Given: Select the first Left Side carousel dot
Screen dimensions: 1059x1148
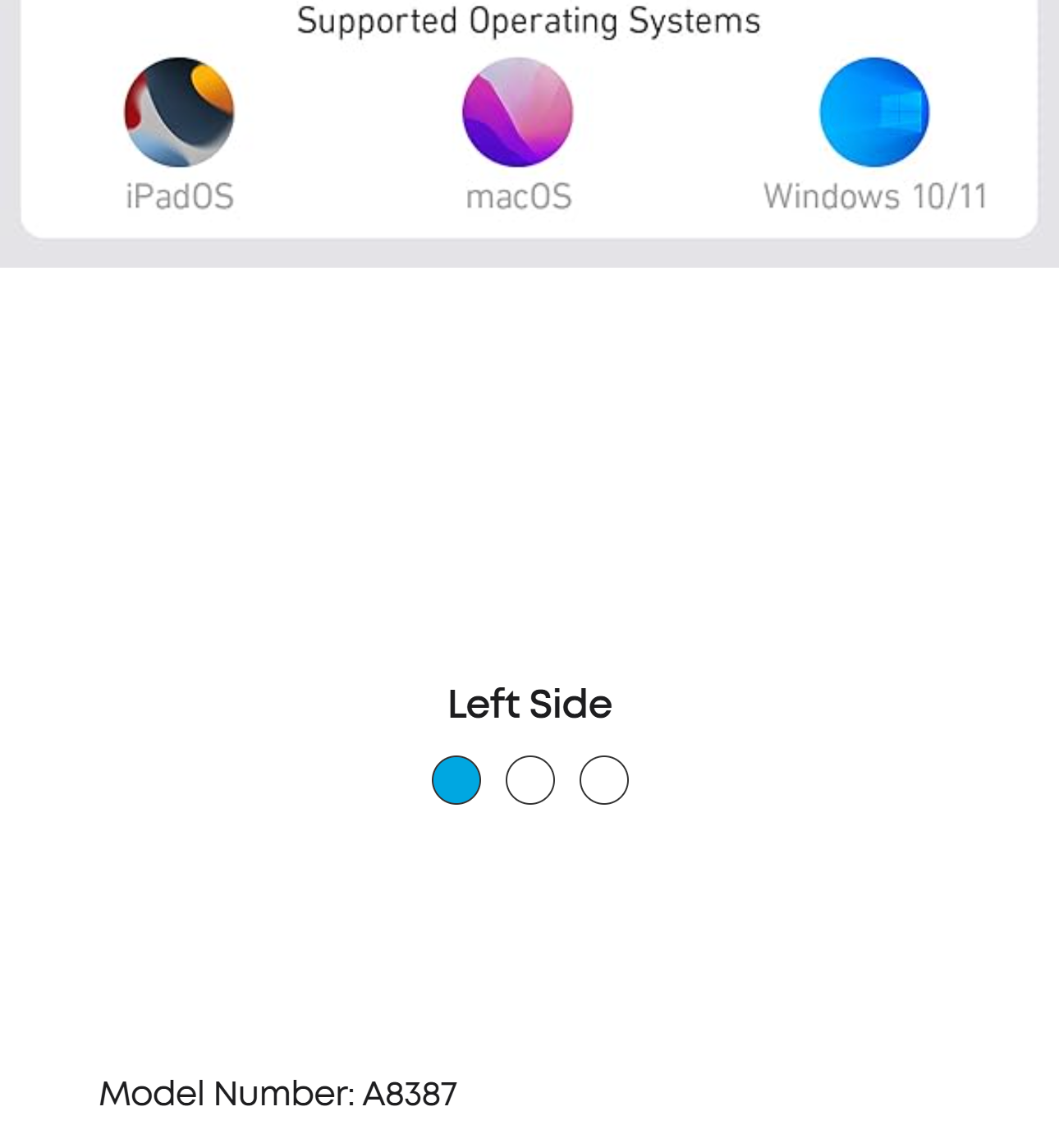Looking at the screenshot, I should pyautogui.click(x=456, y=780).
